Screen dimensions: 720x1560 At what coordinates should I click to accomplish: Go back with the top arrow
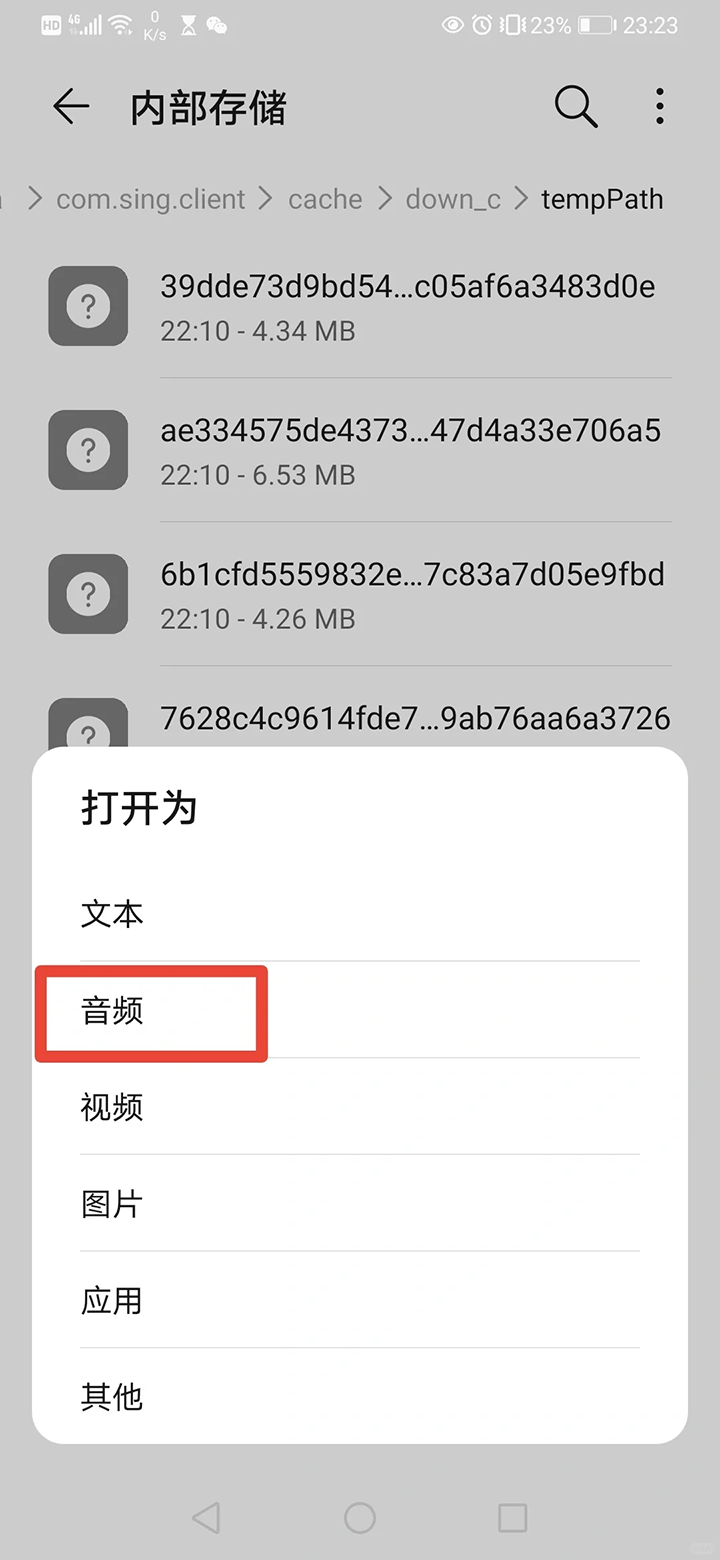[x=71, y=107]
